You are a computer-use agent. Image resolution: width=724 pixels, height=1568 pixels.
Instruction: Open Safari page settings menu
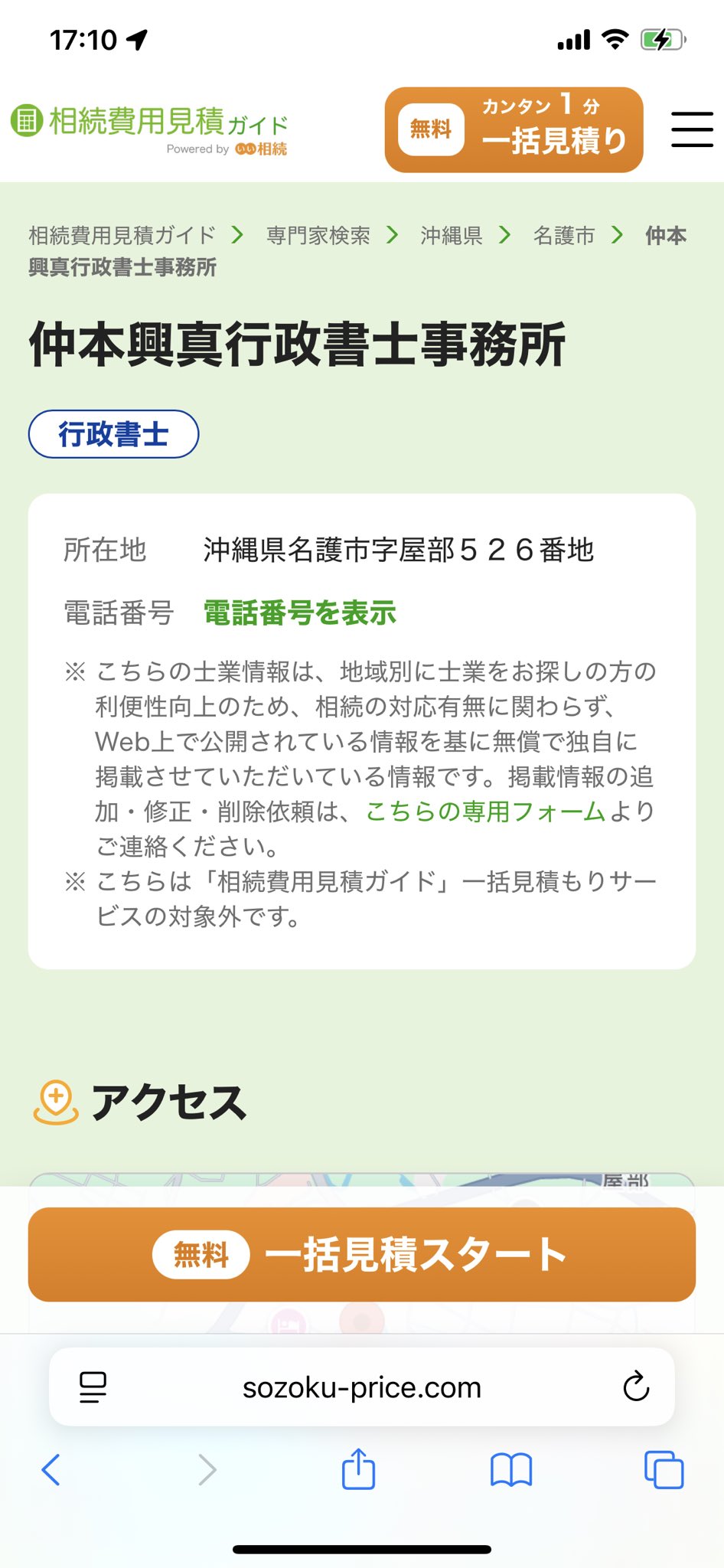93,1387
